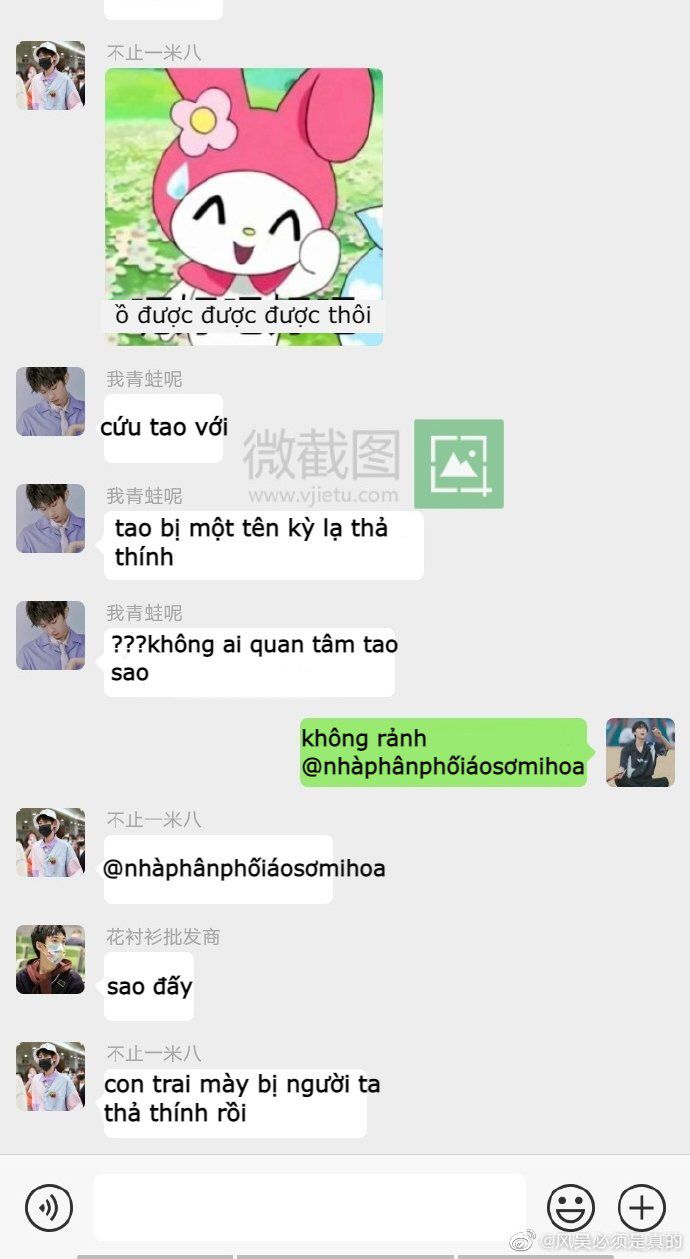Focus the message text field
Screen dimensions: 690x1259
tap(310, 1207)
